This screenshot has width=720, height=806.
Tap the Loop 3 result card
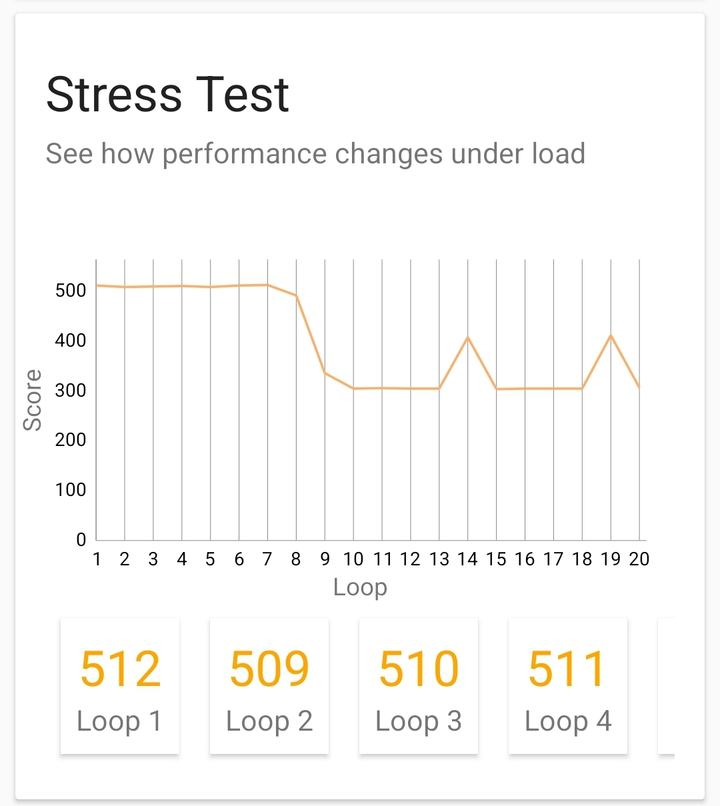(418, 686)
